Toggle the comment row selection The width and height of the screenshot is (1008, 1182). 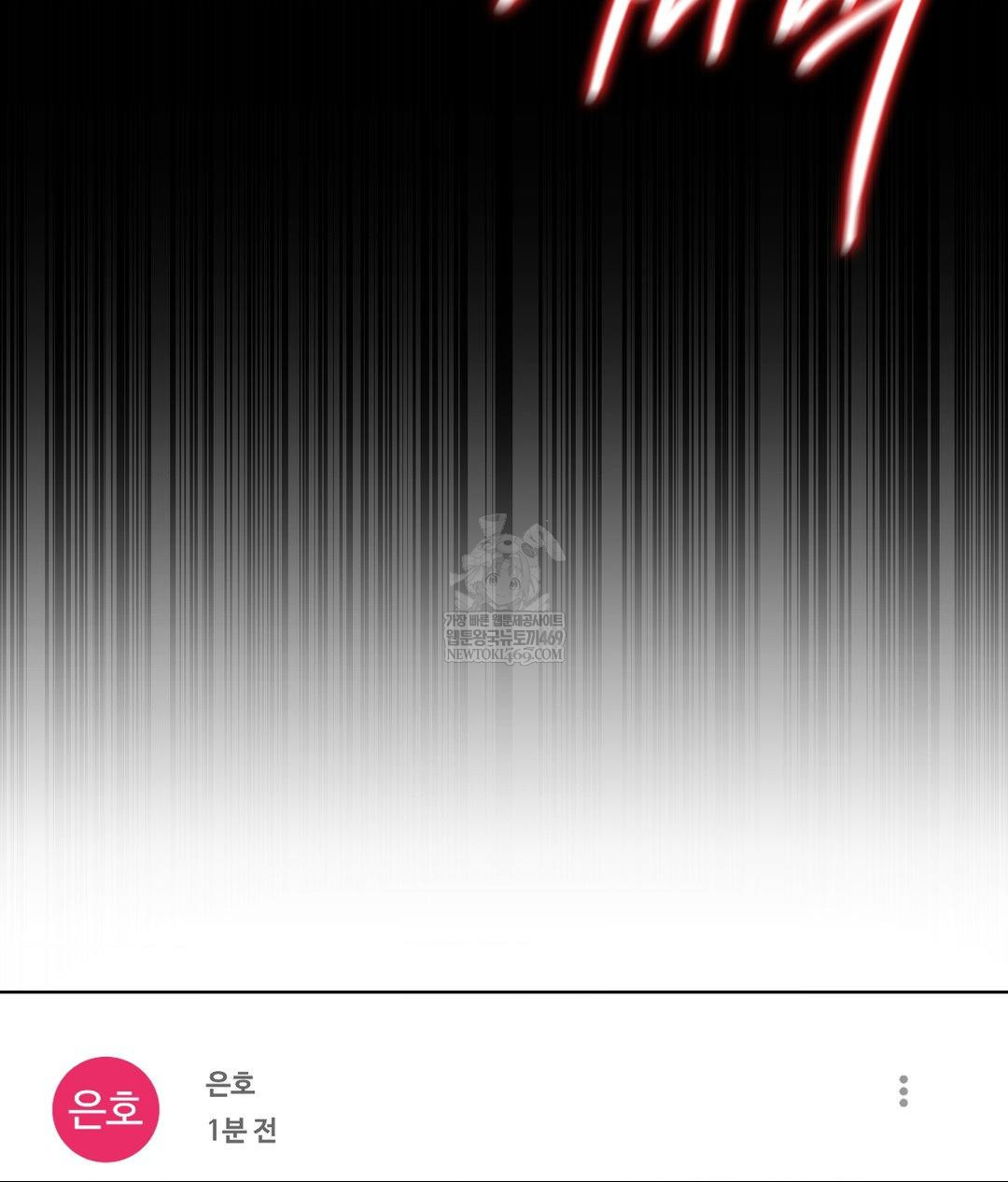click(504, 1106)
